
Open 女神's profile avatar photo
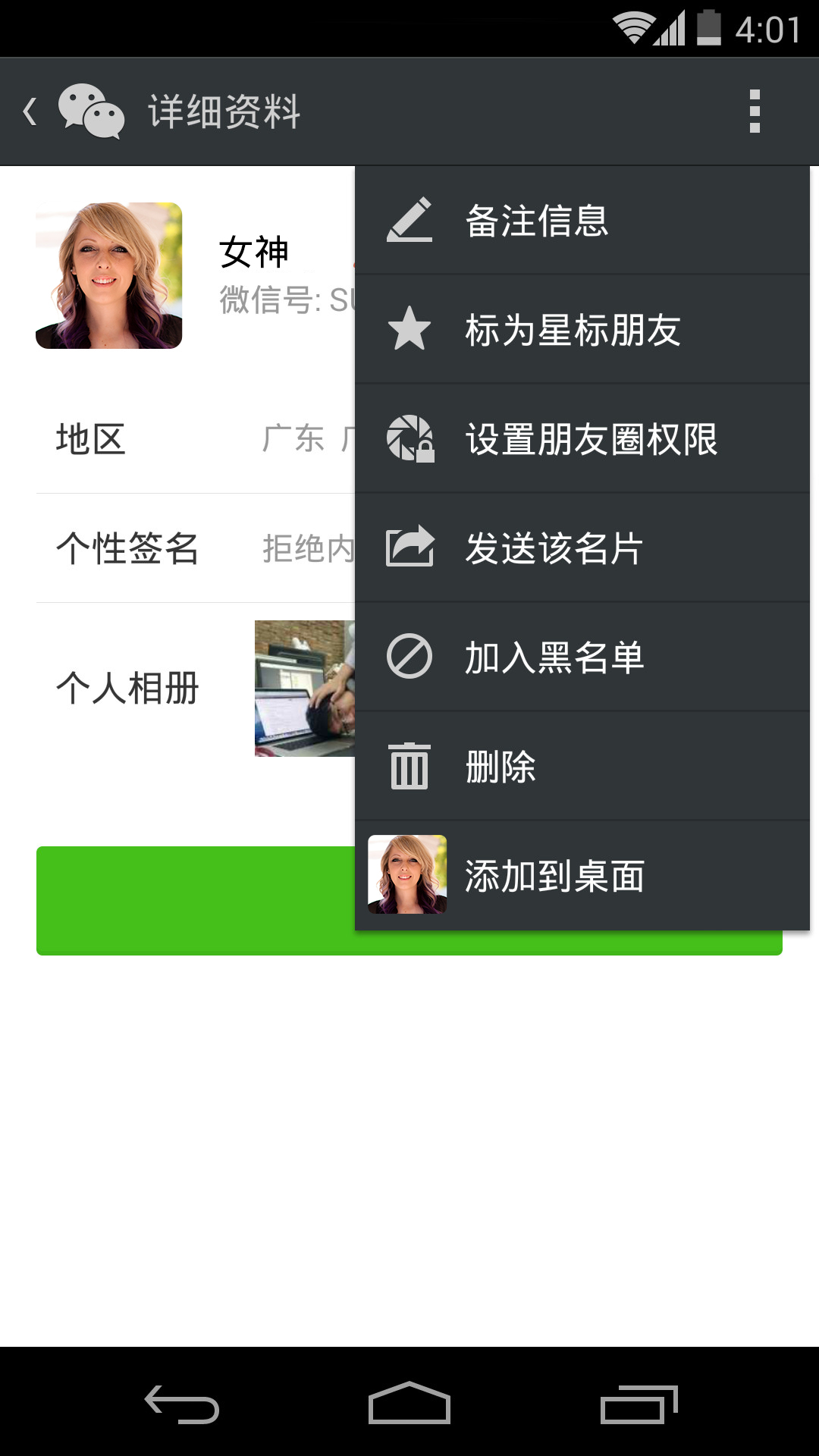click(108, 275)
